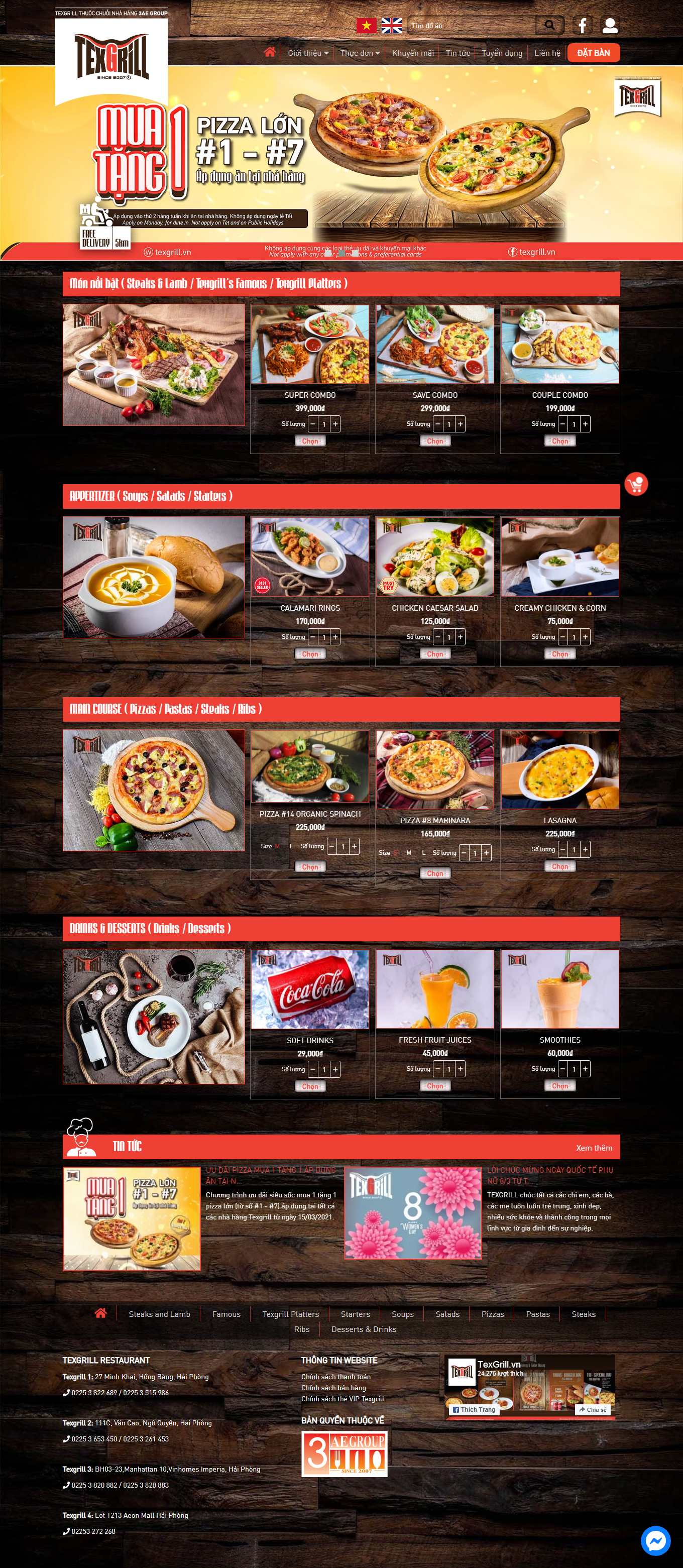This screenshot has height=1568, width=683.
Task: Tap Chọn under CALAMARI RINGS
Action: [x=310, y=654]
